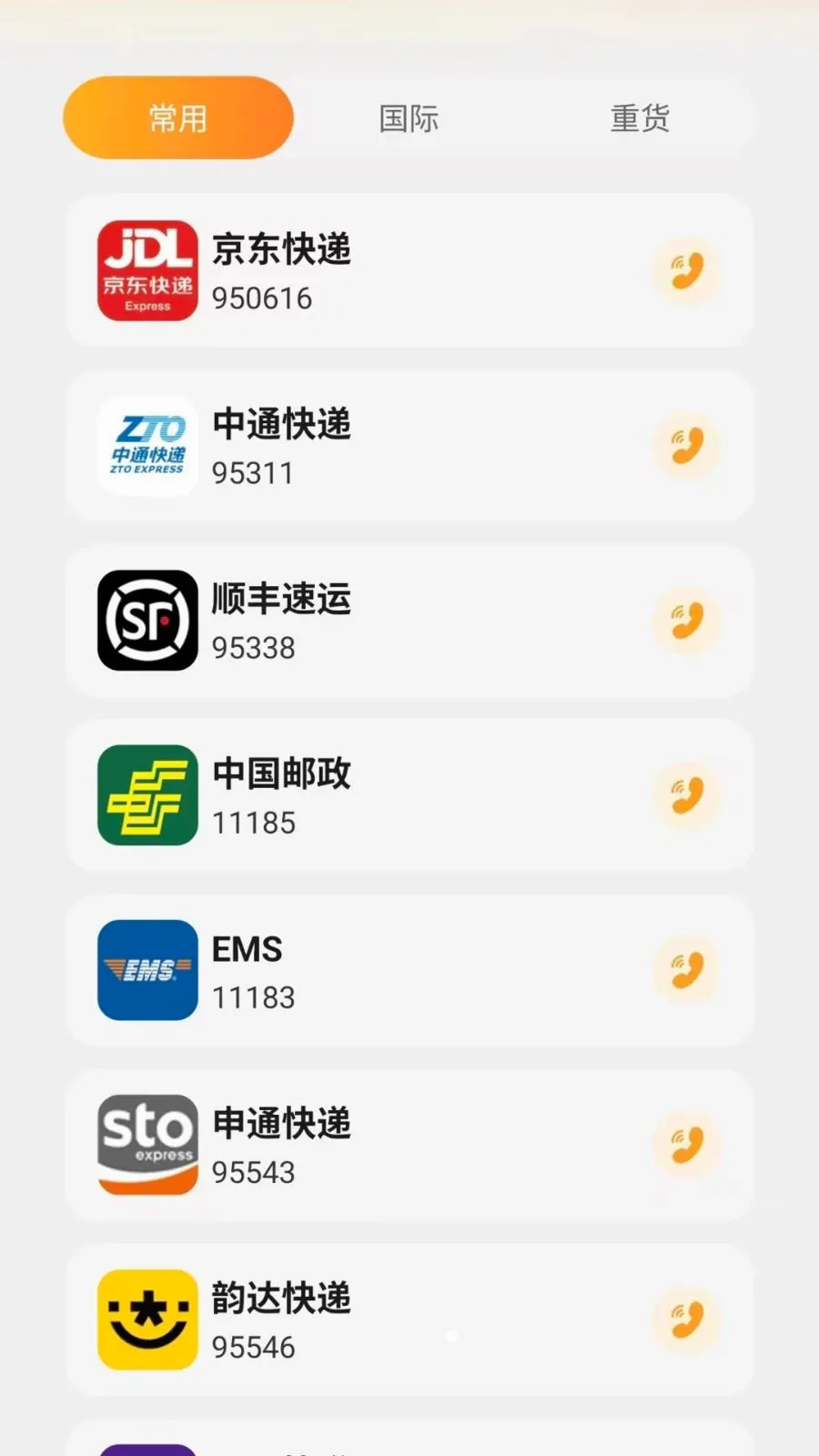This screenshot has width=819, height=1456.
Task: Open the 顺丰速运 95338 row
Action: pos(409,621)
